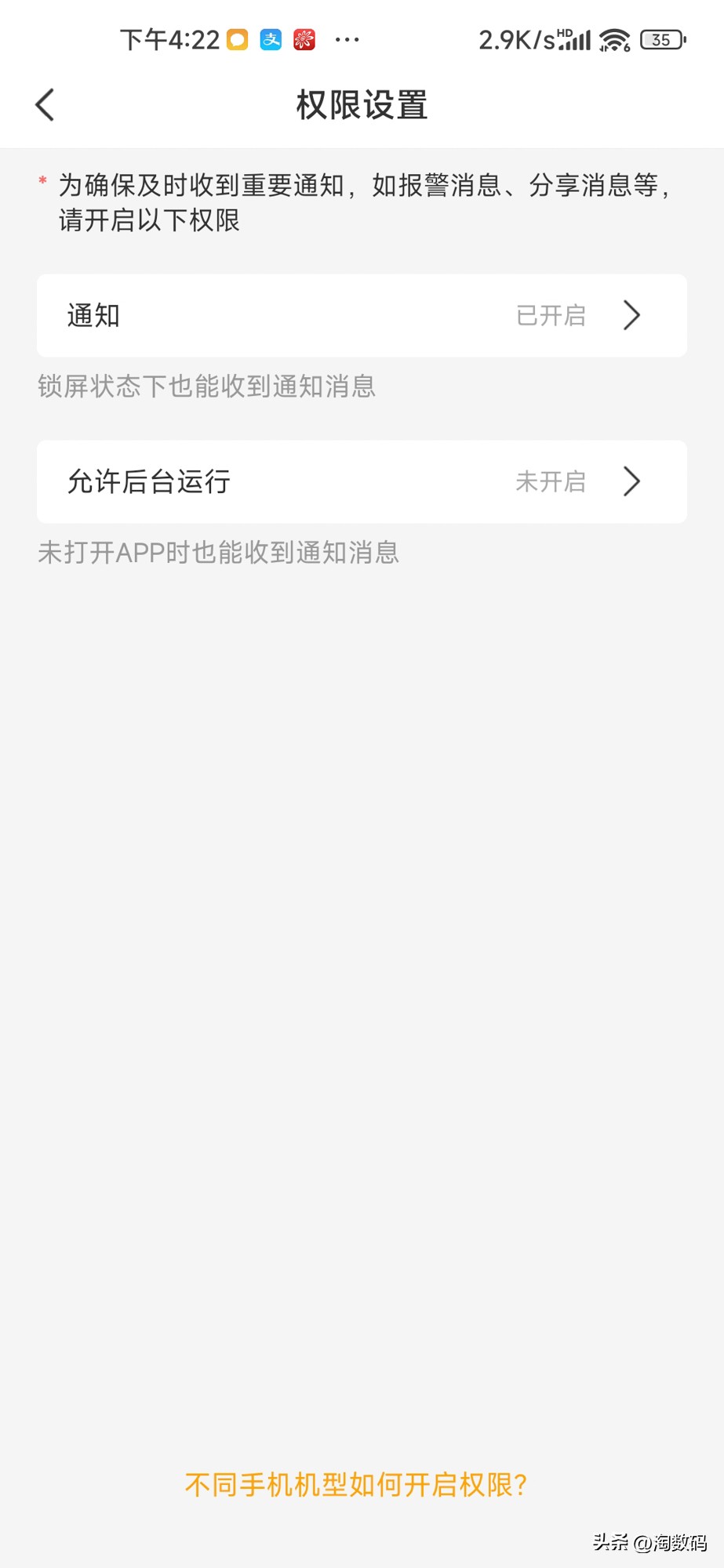Tap the ellipsis icon in the status bar
Image resolution: width=724 pixels, height=1568 pixels.
pos(347,39)
